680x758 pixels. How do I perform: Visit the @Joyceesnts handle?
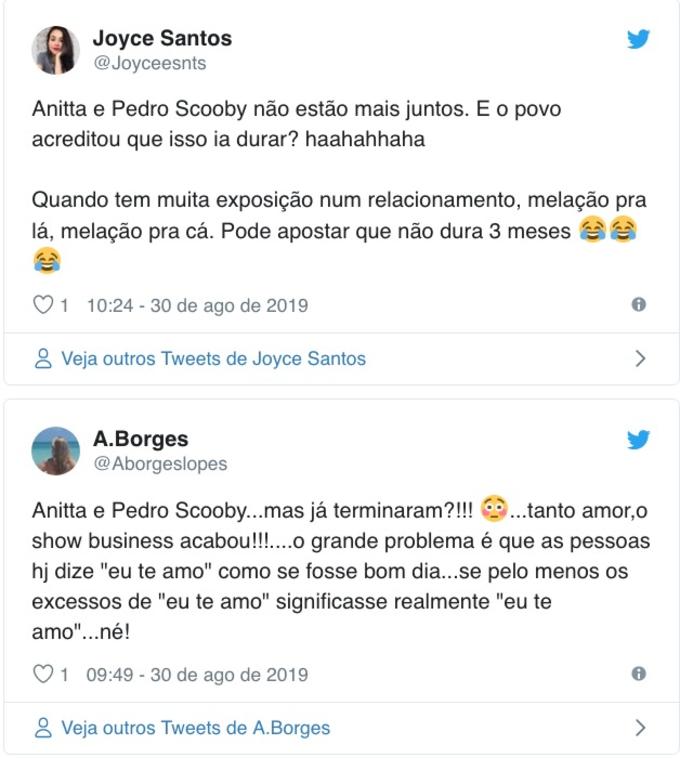[x=150, y=64]
